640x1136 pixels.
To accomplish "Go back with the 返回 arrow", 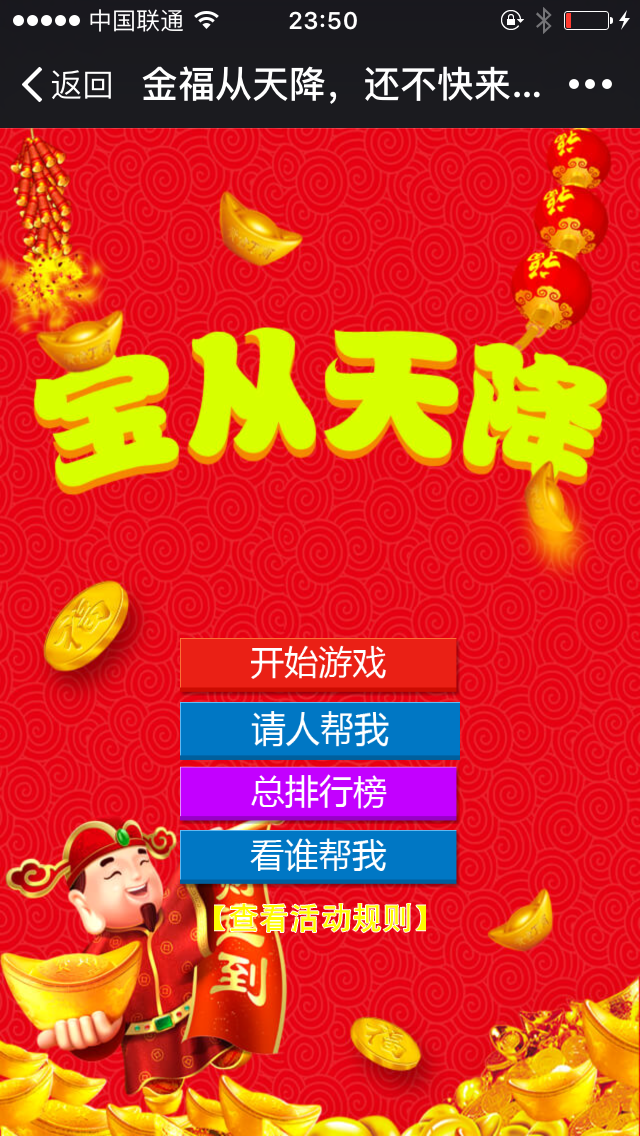I will coord(64,85).
